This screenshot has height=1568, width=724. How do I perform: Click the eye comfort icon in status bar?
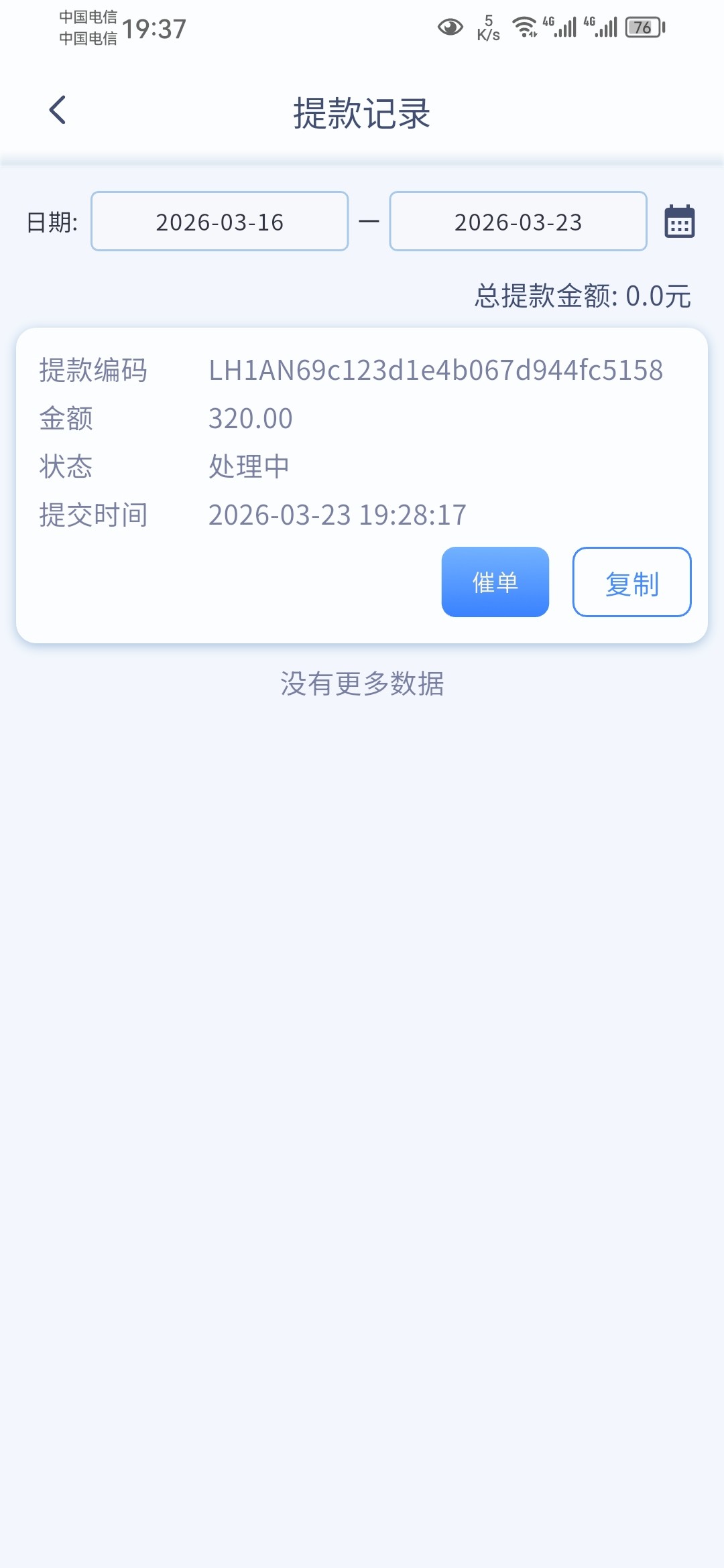pyautogui.click(x=450, y=27)
